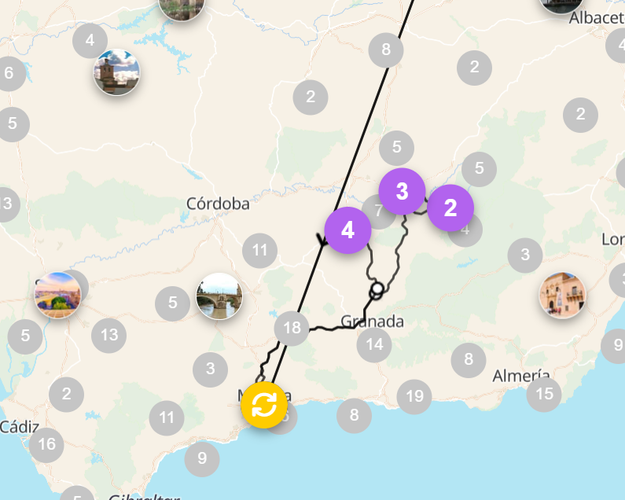The height and width of the screenshot is (500, 625).
Task: Expand the grey cluster of 15 near Almería
Action: click(x=544, y=394)
